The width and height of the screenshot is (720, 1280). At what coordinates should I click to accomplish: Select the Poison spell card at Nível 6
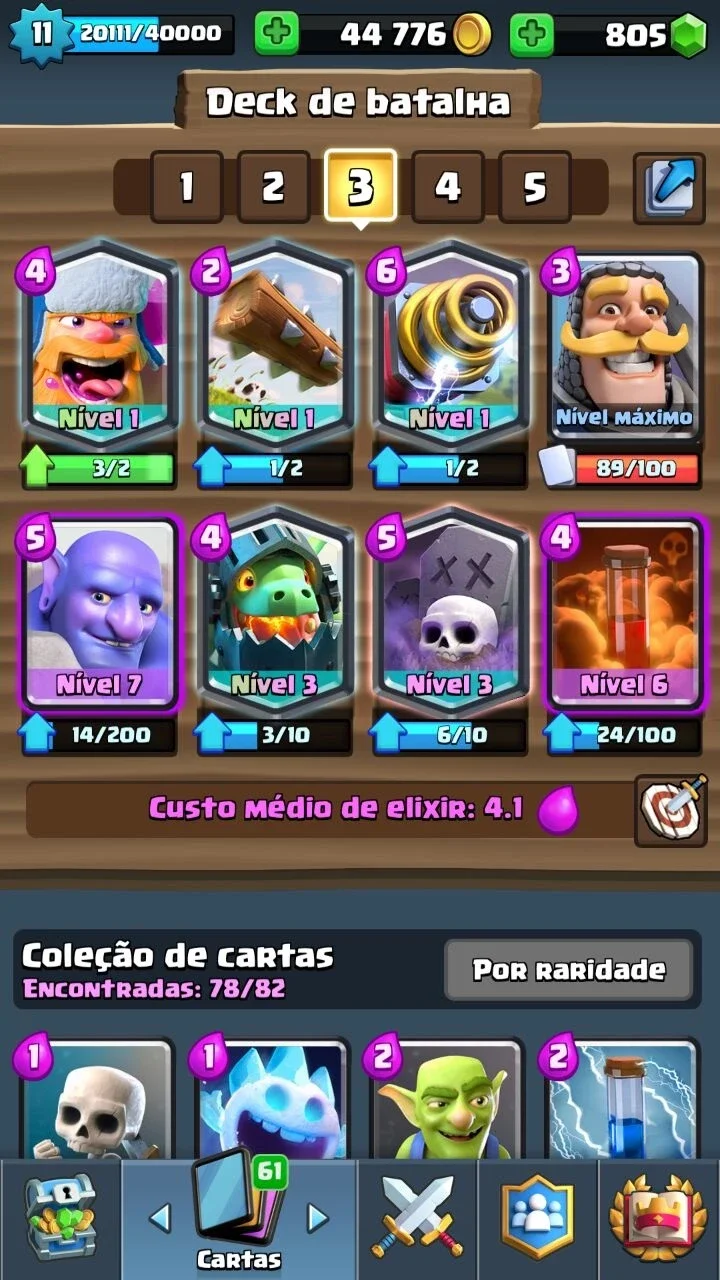(x=624, y=613)
